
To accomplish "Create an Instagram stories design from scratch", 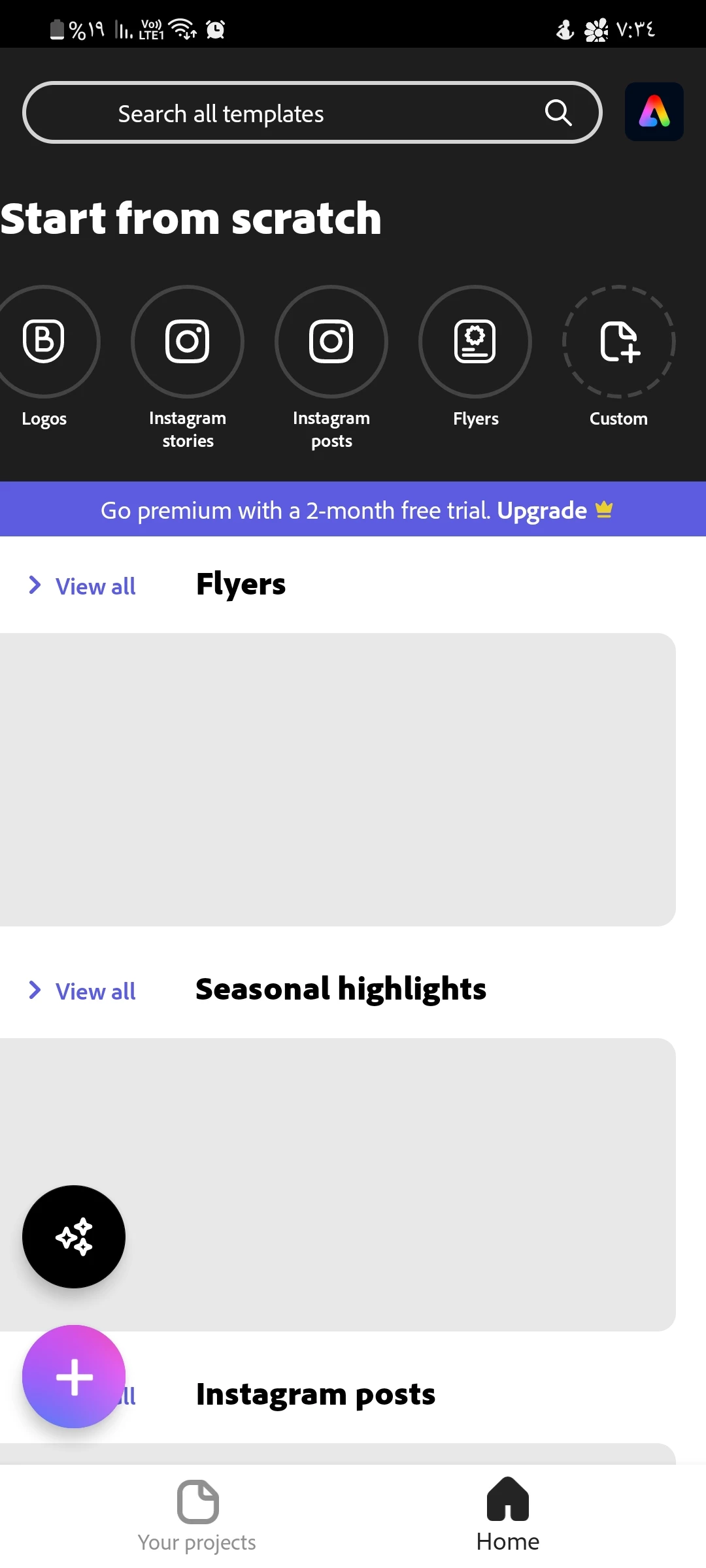I will click(188, 342).
